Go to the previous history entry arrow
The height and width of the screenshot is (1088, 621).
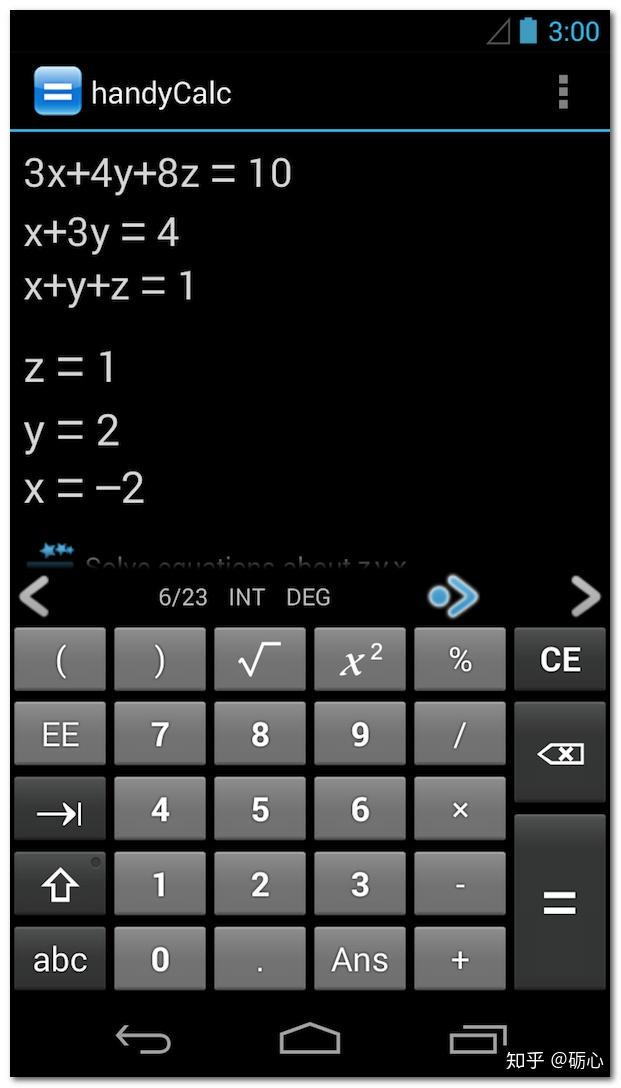tap(34, 596)
